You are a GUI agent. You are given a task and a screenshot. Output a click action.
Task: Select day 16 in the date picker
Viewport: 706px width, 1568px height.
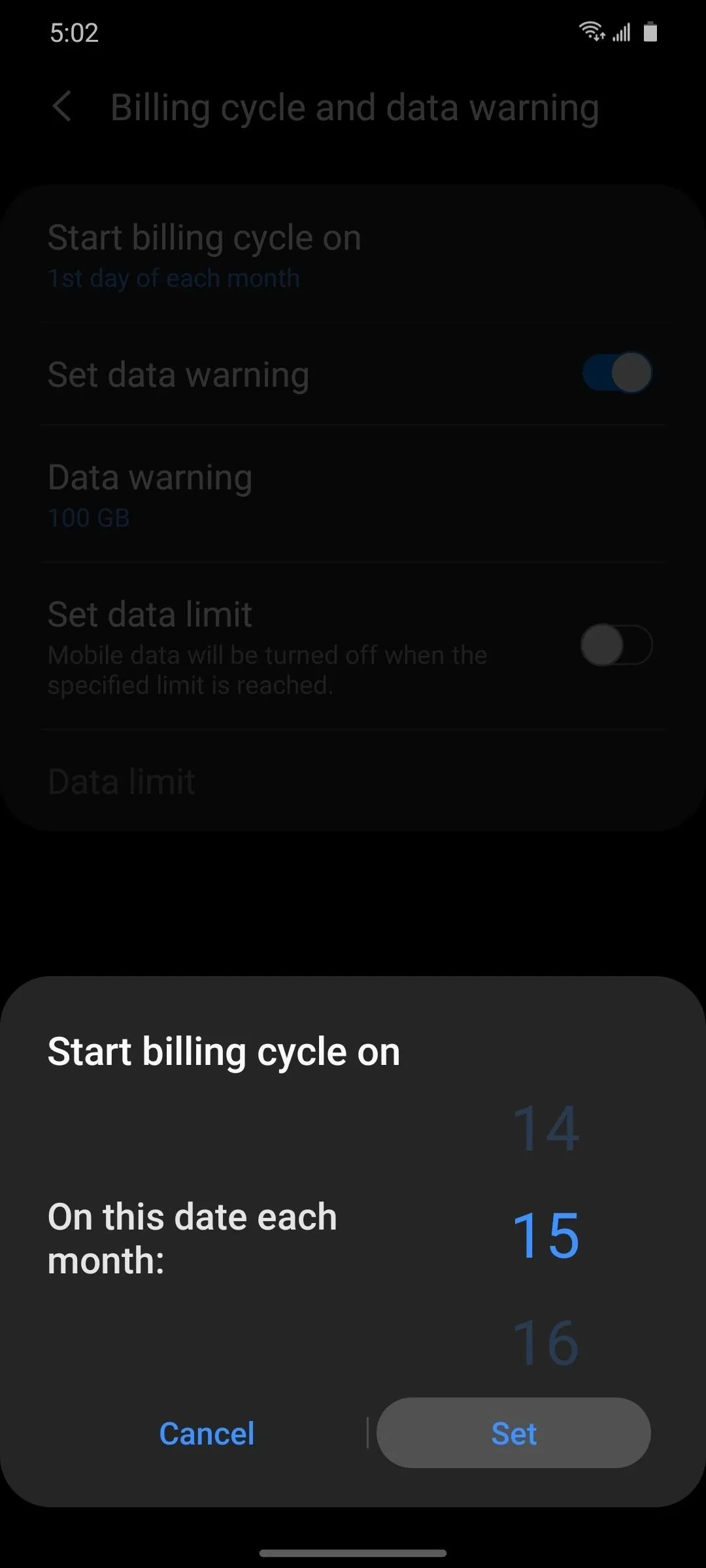click(x=546, y=1343)
